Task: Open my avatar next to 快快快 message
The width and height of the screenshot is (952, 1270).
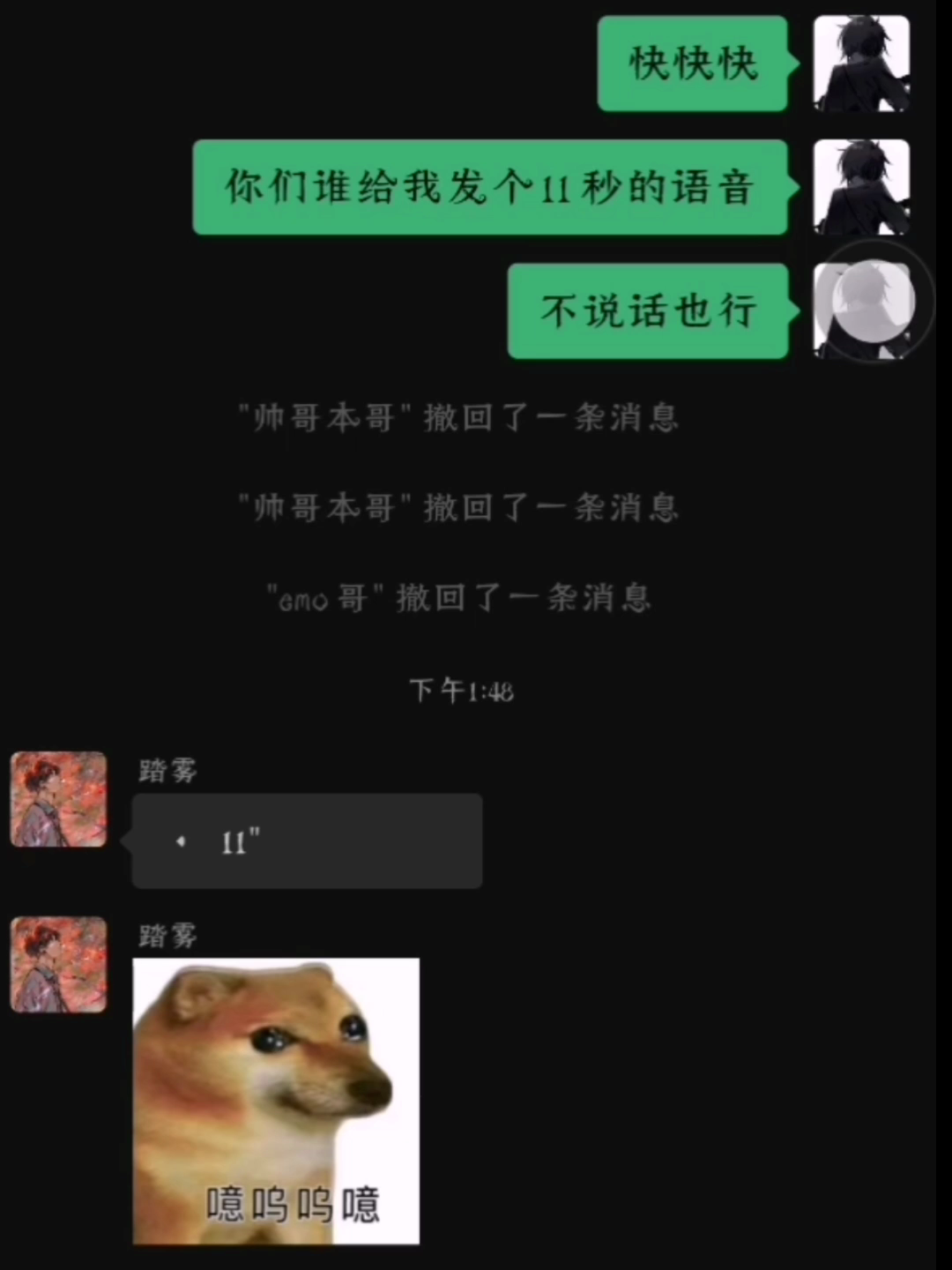Action: pyautogui.click(x=861, y=63)
